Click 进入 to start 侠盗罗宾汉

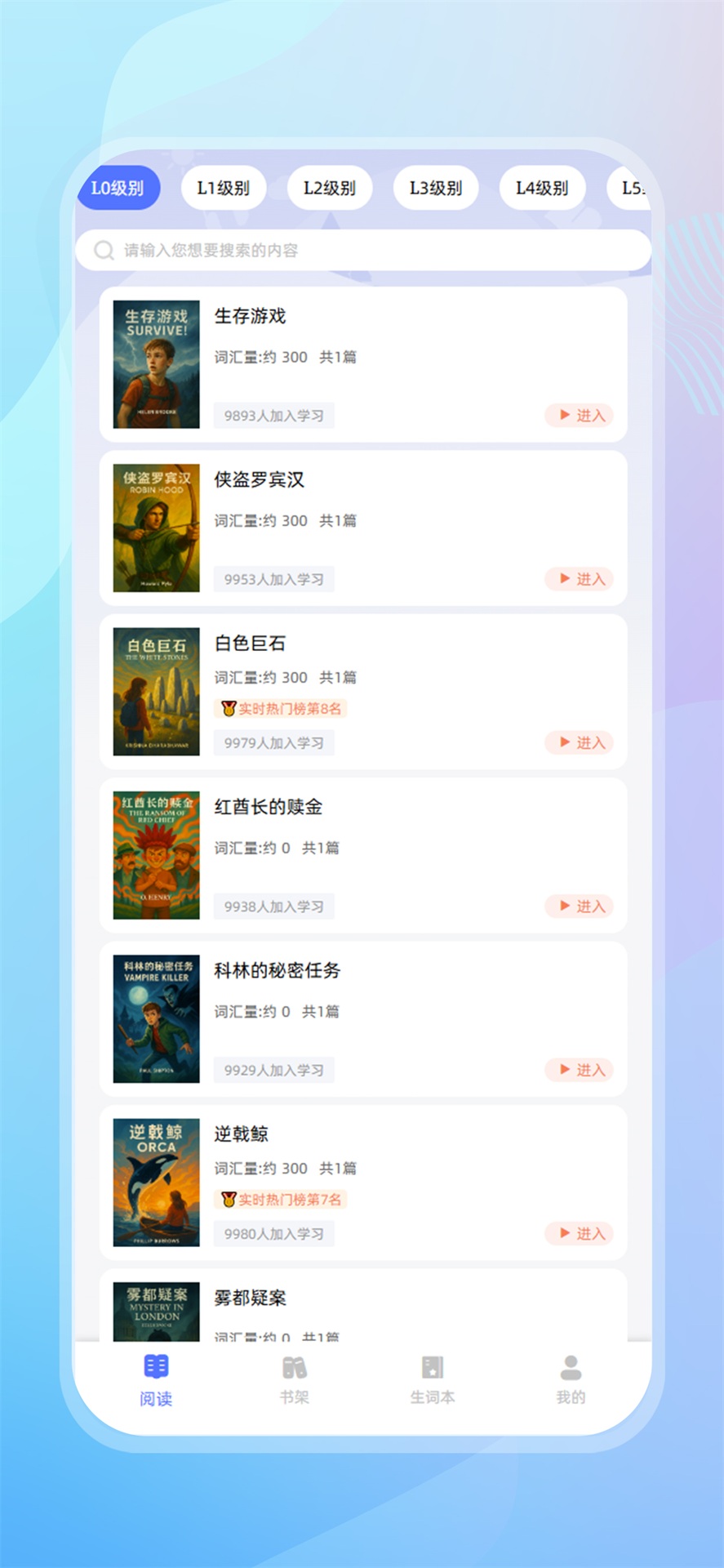point(580,580)
